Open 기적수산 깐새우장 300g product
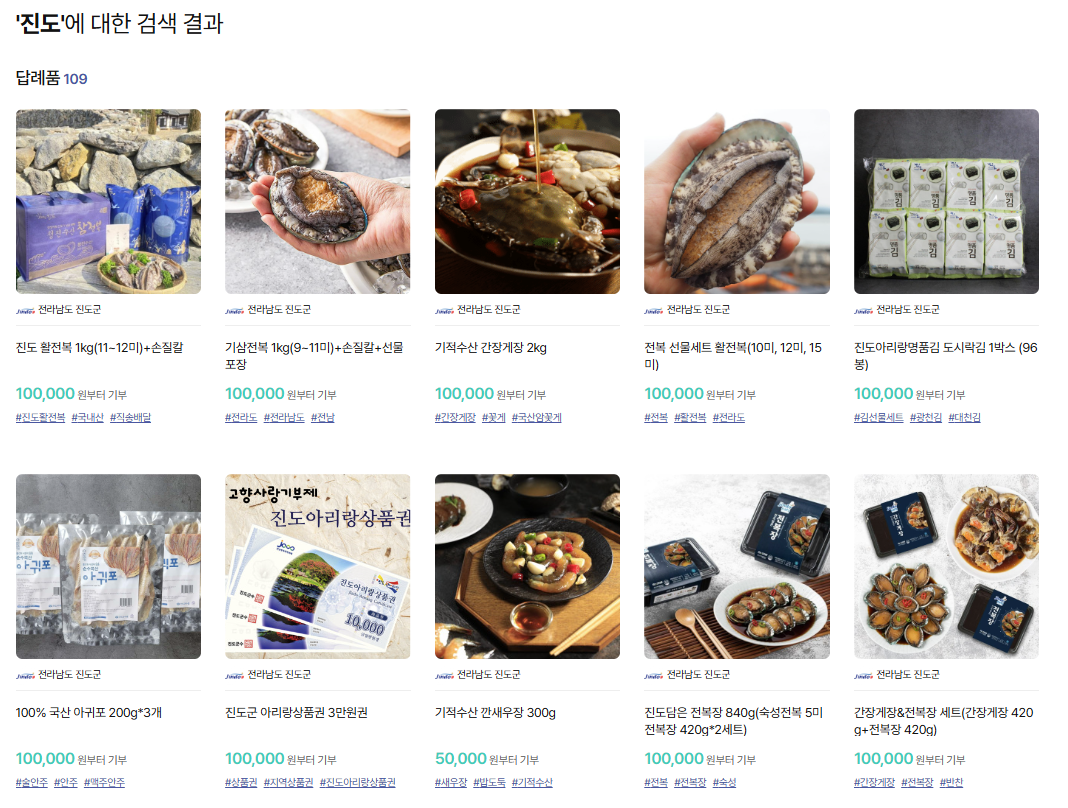The width and height of the screenshot is (1068, 808). point(527,566)
